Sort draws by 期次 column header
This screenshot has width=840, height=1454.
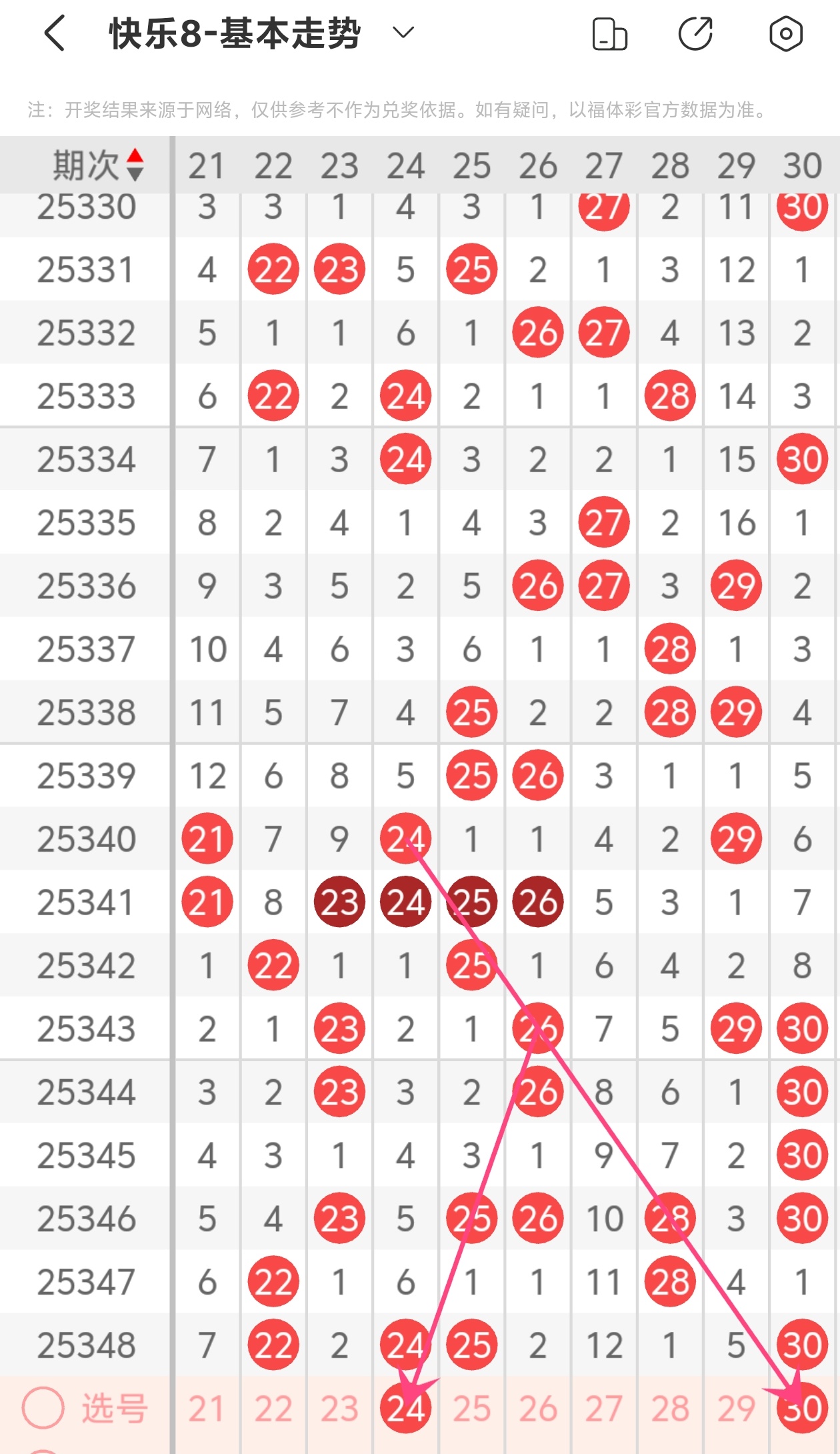[98, 165]
